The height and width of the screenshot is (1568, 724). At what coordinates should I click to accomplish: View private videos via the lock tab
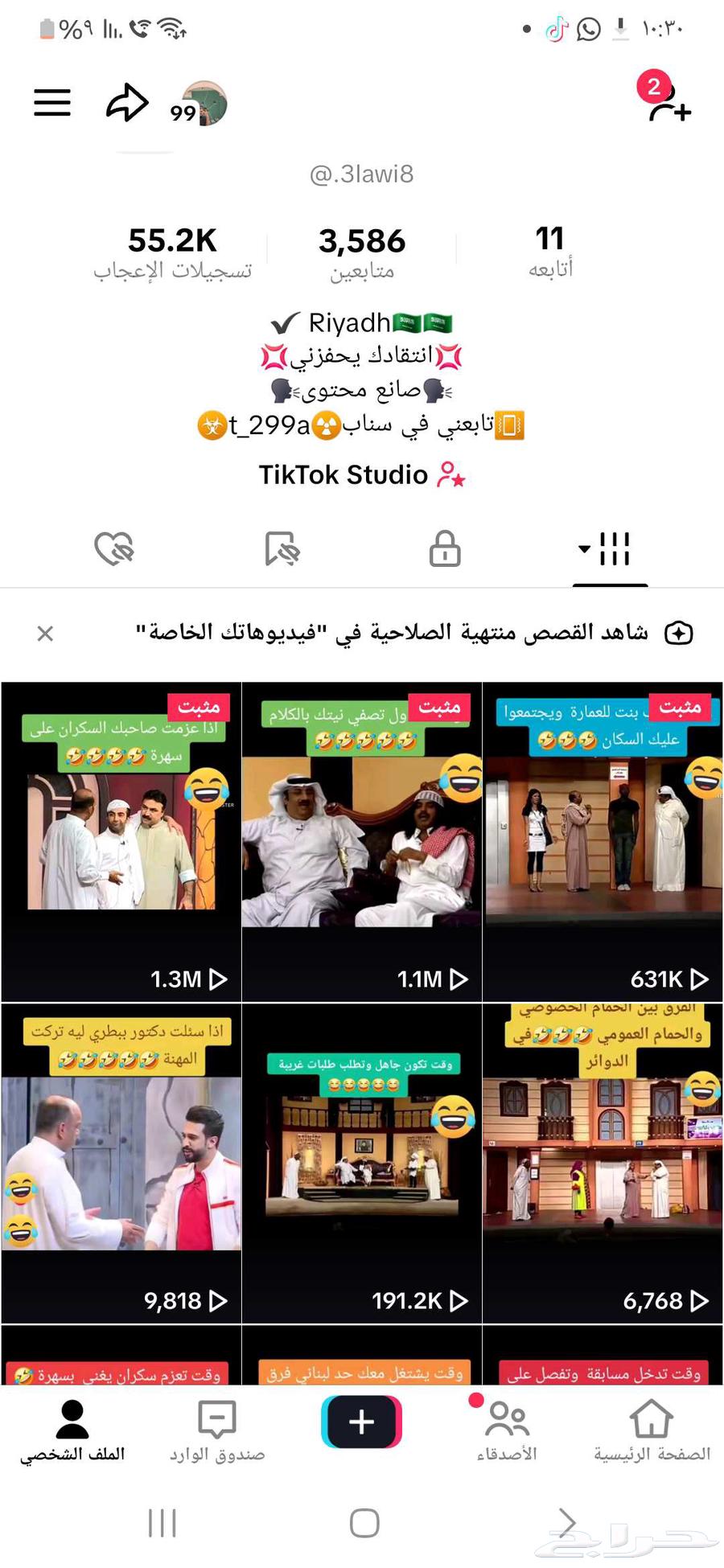(445, 549)
